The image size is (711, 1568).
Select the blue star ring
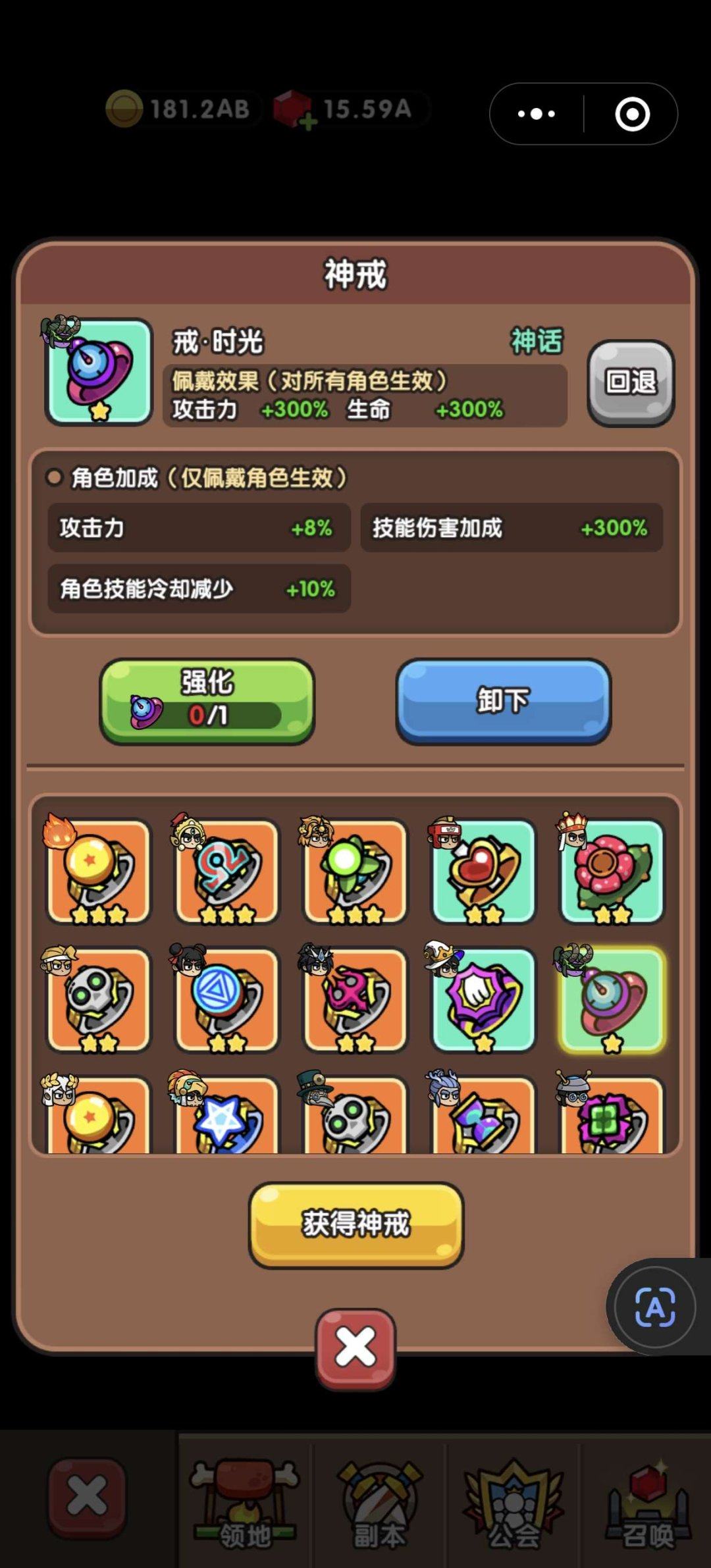[226, 1116]
